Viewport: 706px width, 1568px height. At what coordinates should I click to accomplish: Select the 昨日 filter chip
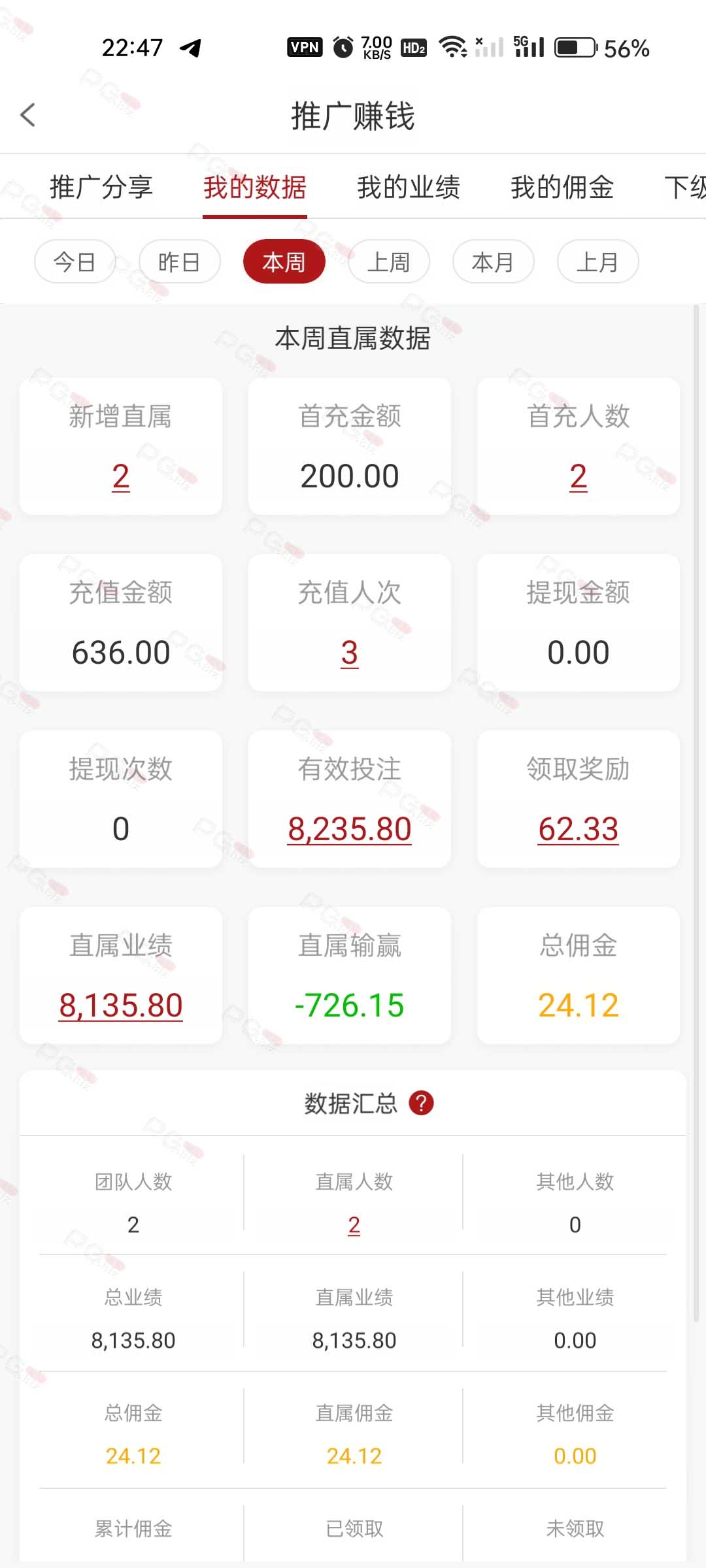tap(180, 262)
